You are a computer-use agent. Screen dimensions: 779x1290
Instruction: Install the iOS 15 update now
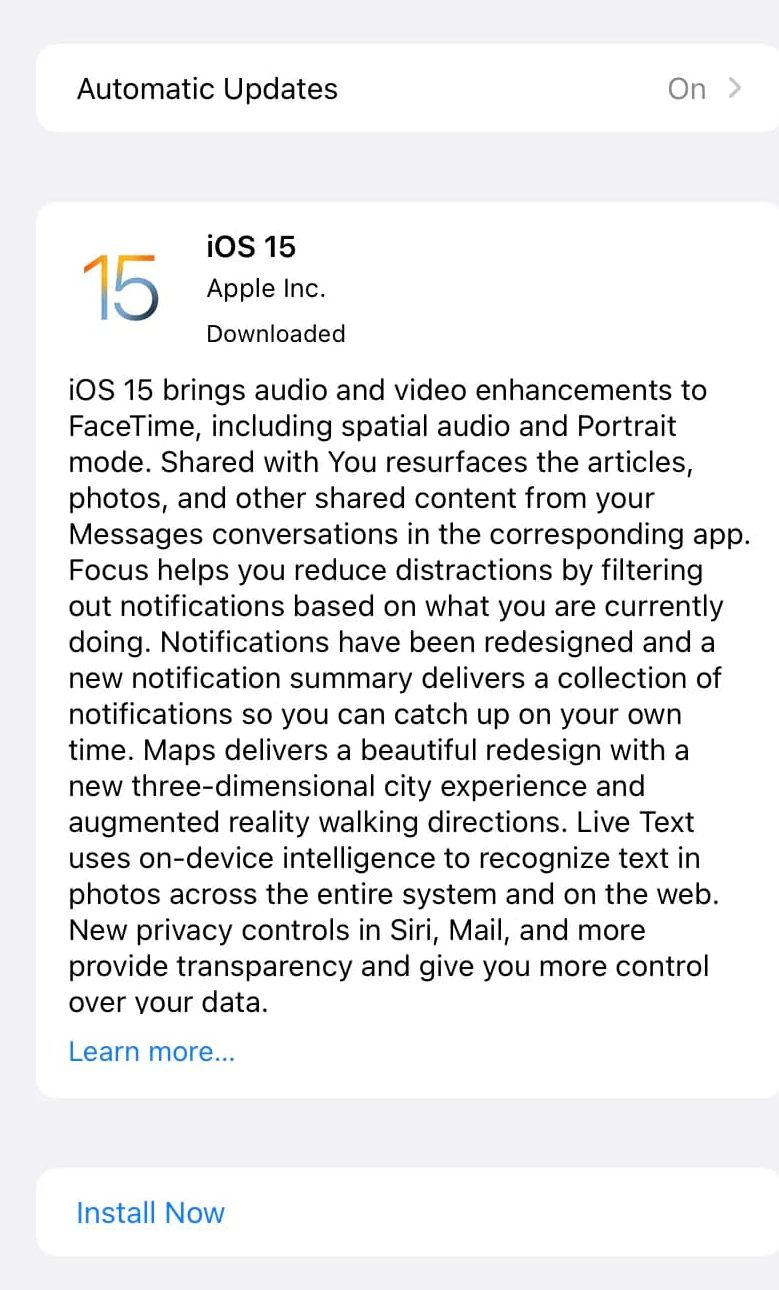click(151, 1213)
